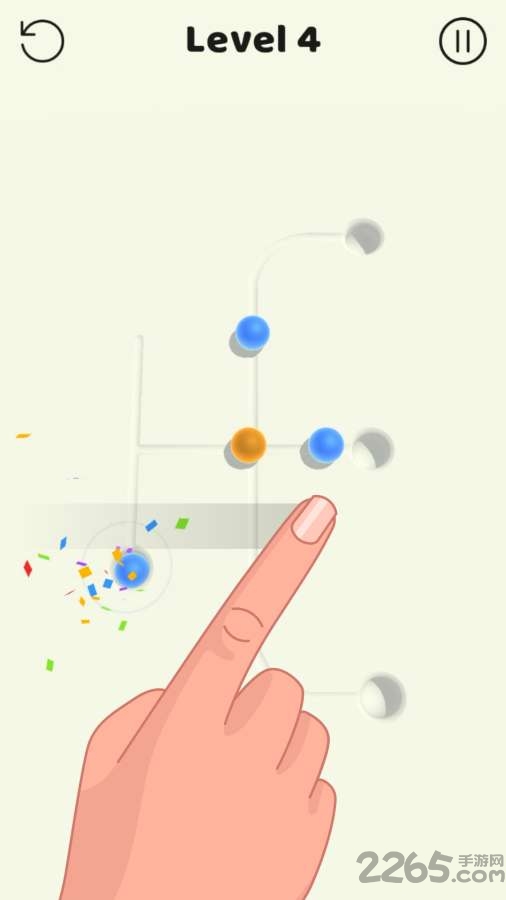506x900 pixels.
Task: Pause the game
Action: pos(462,41)
